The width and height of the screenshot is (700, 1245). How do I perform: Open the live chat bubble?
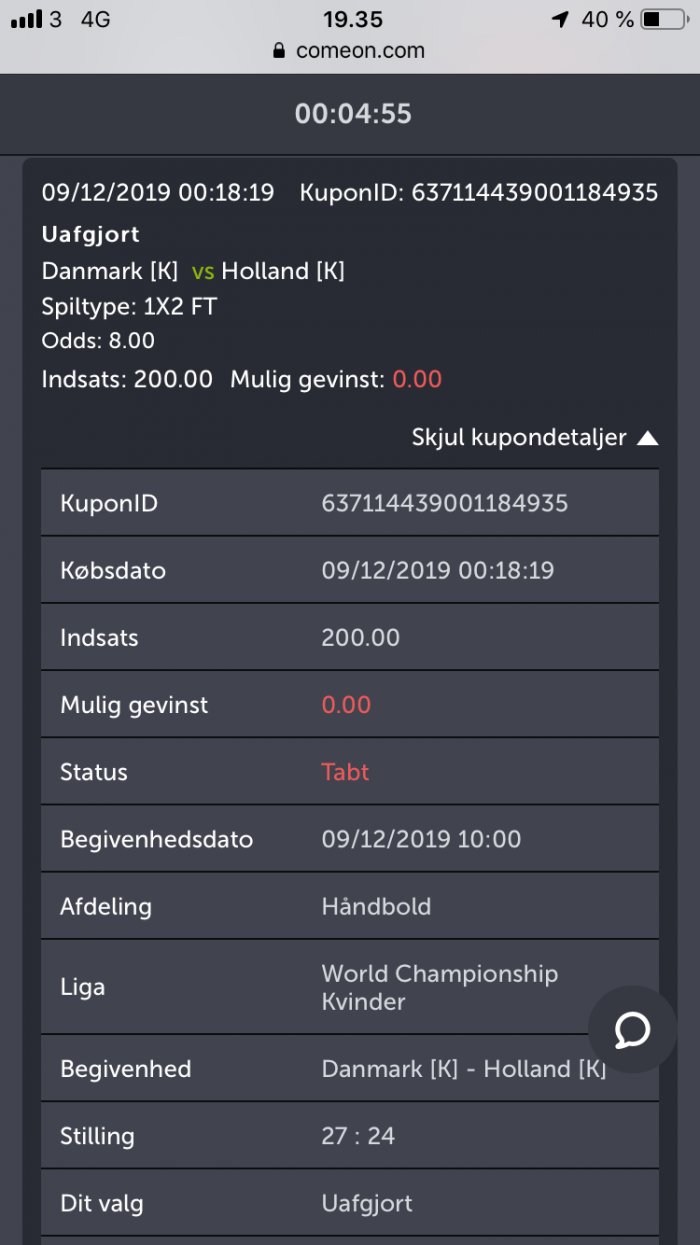click(x=633, y=1030)
